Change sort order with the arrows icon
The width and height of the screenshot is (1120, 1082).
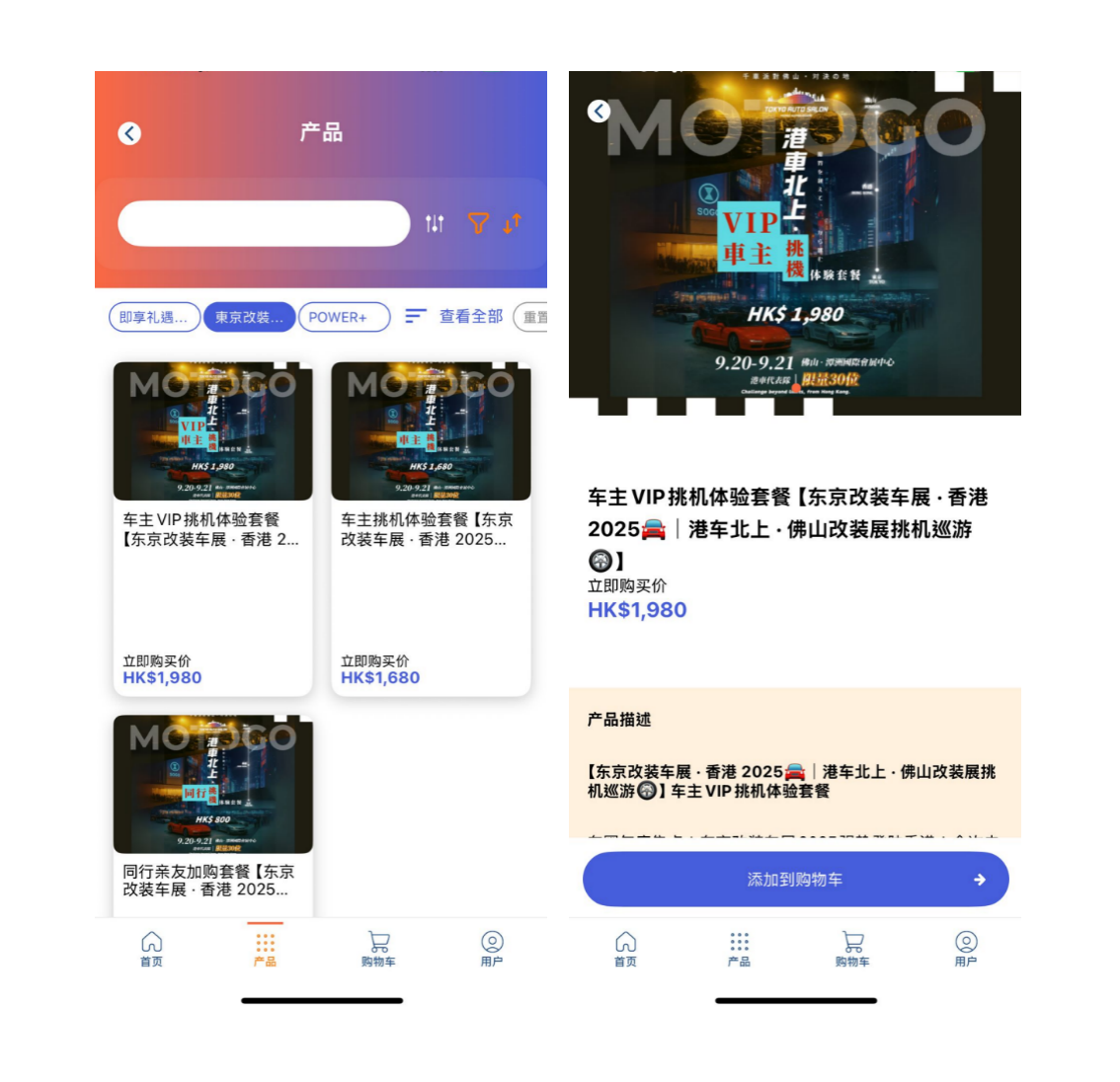512,224
